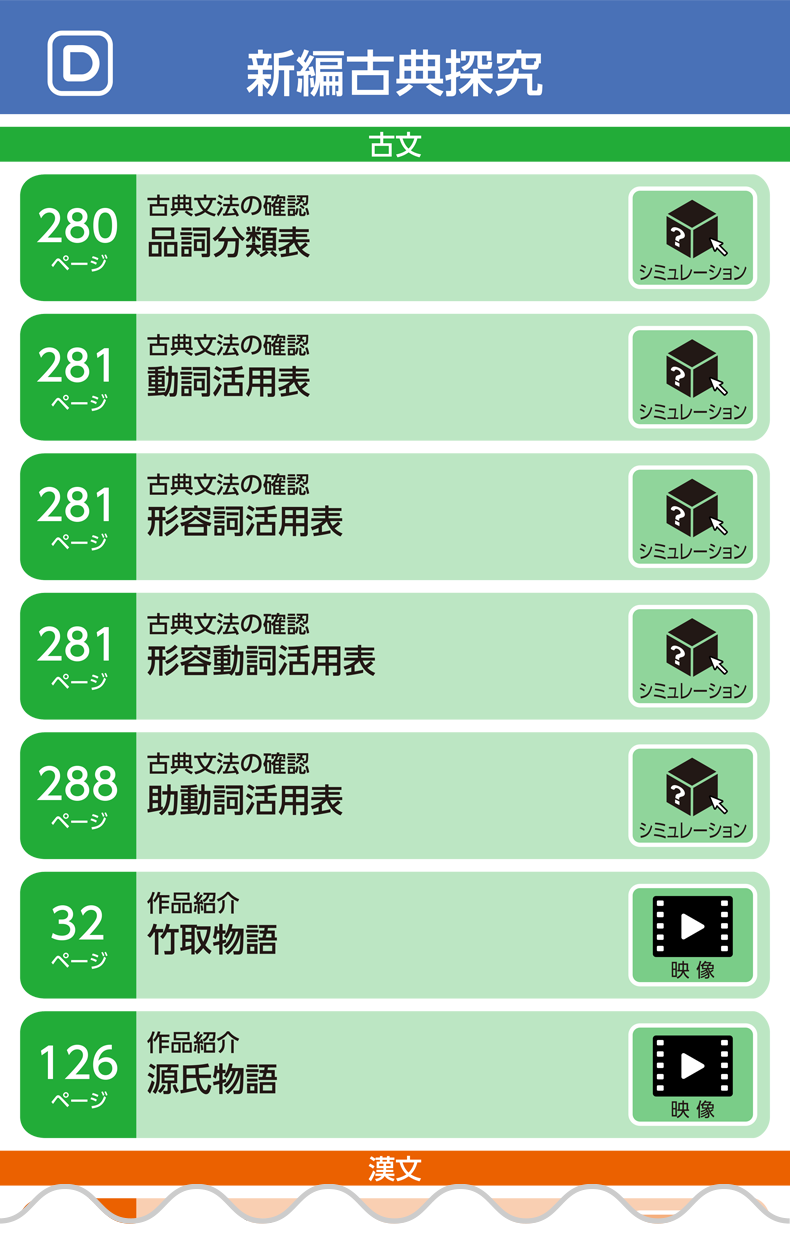Play the 竹取物語 introduction video
This screenshot has height=1260, width=790.
(x=692, y=935)
